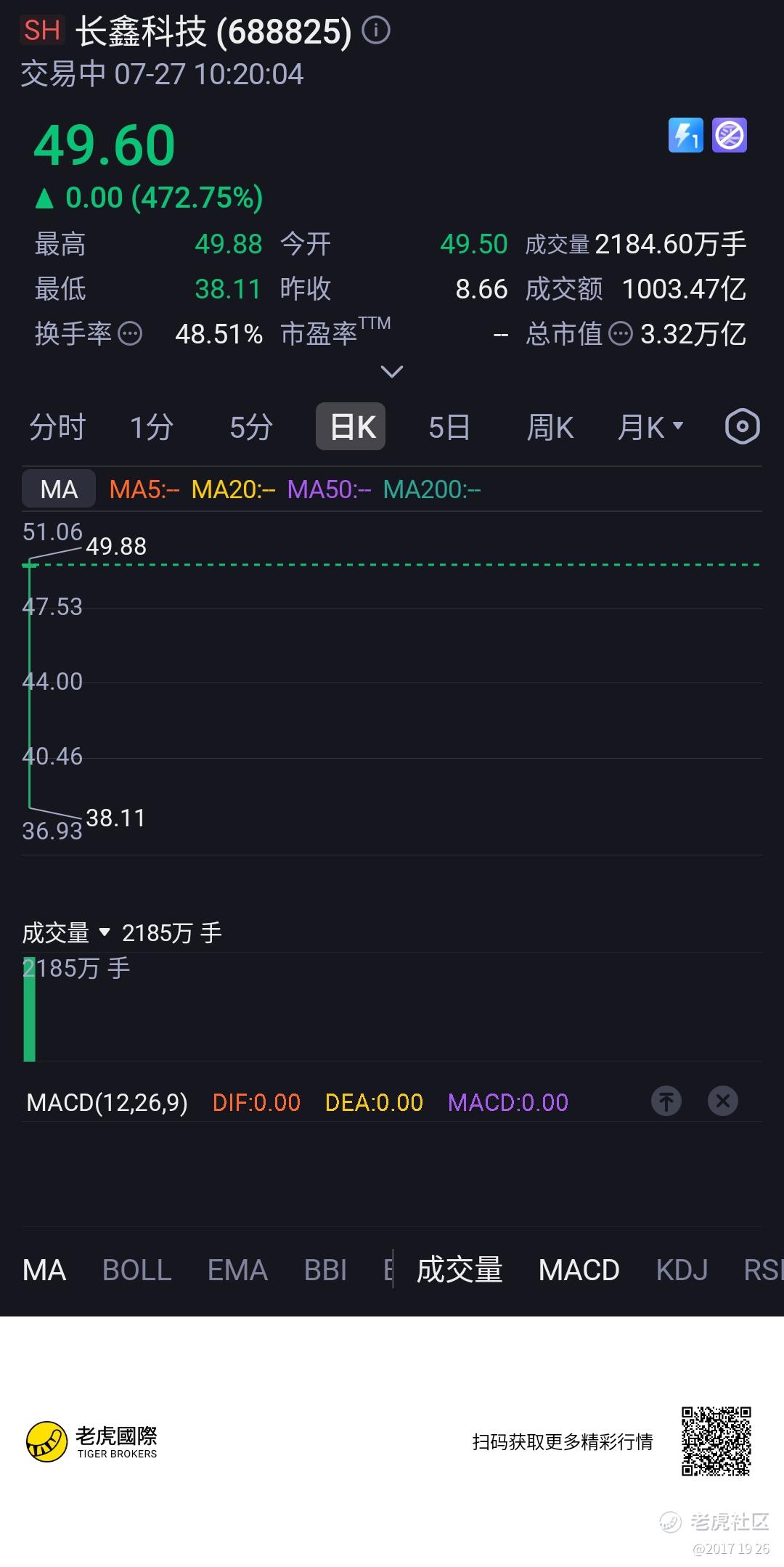
Task: Select BOLL in the indicator bar
Action: [x=136, y=1270]
